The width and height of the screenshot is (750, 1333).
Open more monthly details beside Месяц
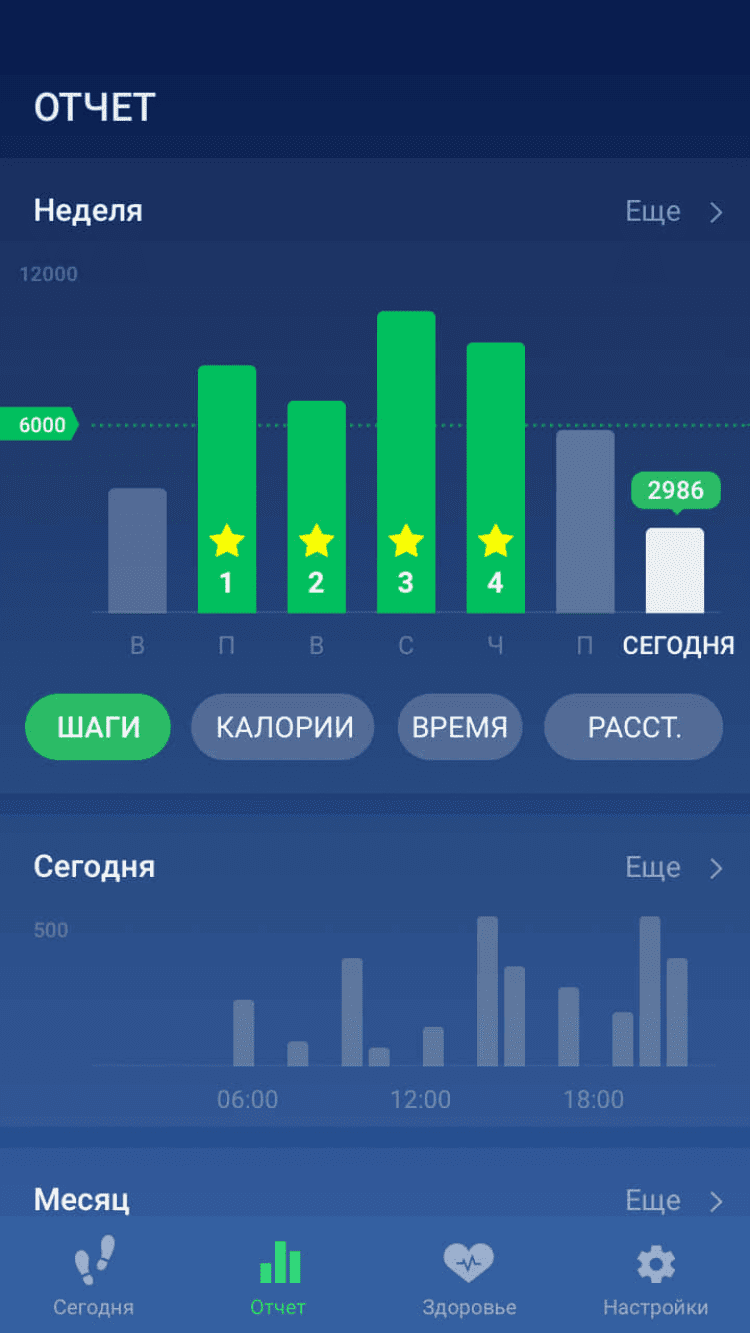click(x=673, y=1200)
